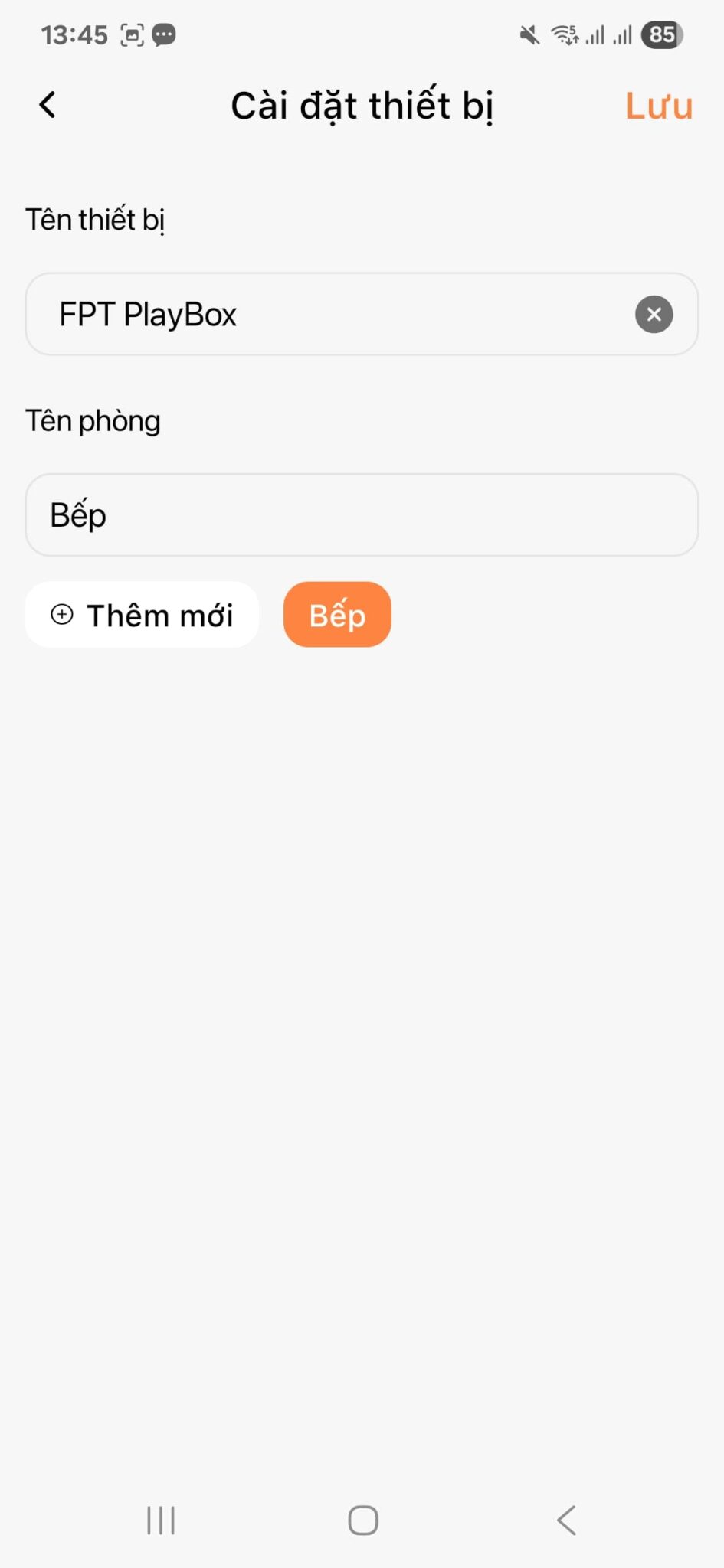Tap the Tên thiết bị label

tap(95, 220)
